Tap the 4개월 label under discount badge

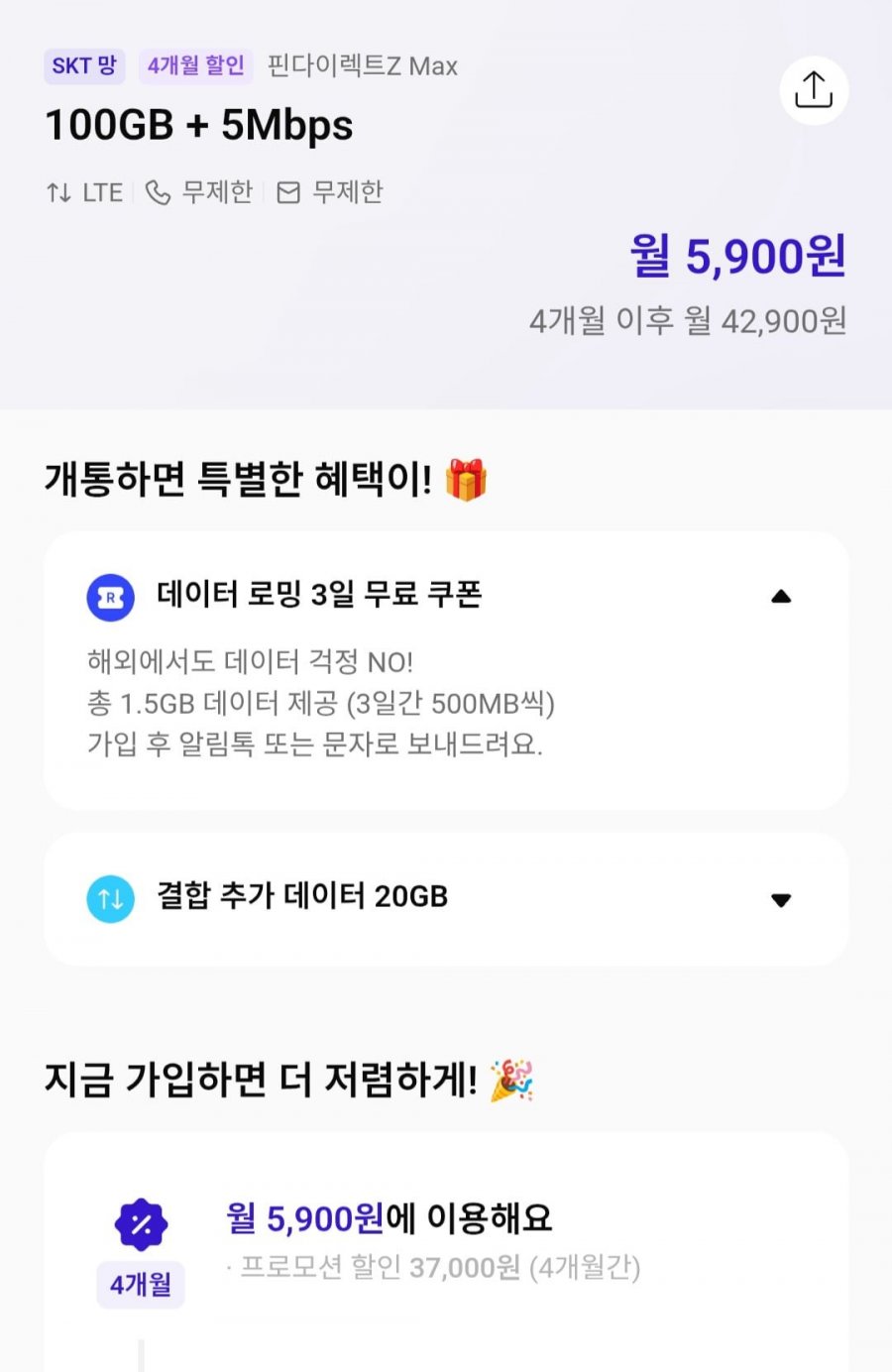click(x=139, y=1285)
